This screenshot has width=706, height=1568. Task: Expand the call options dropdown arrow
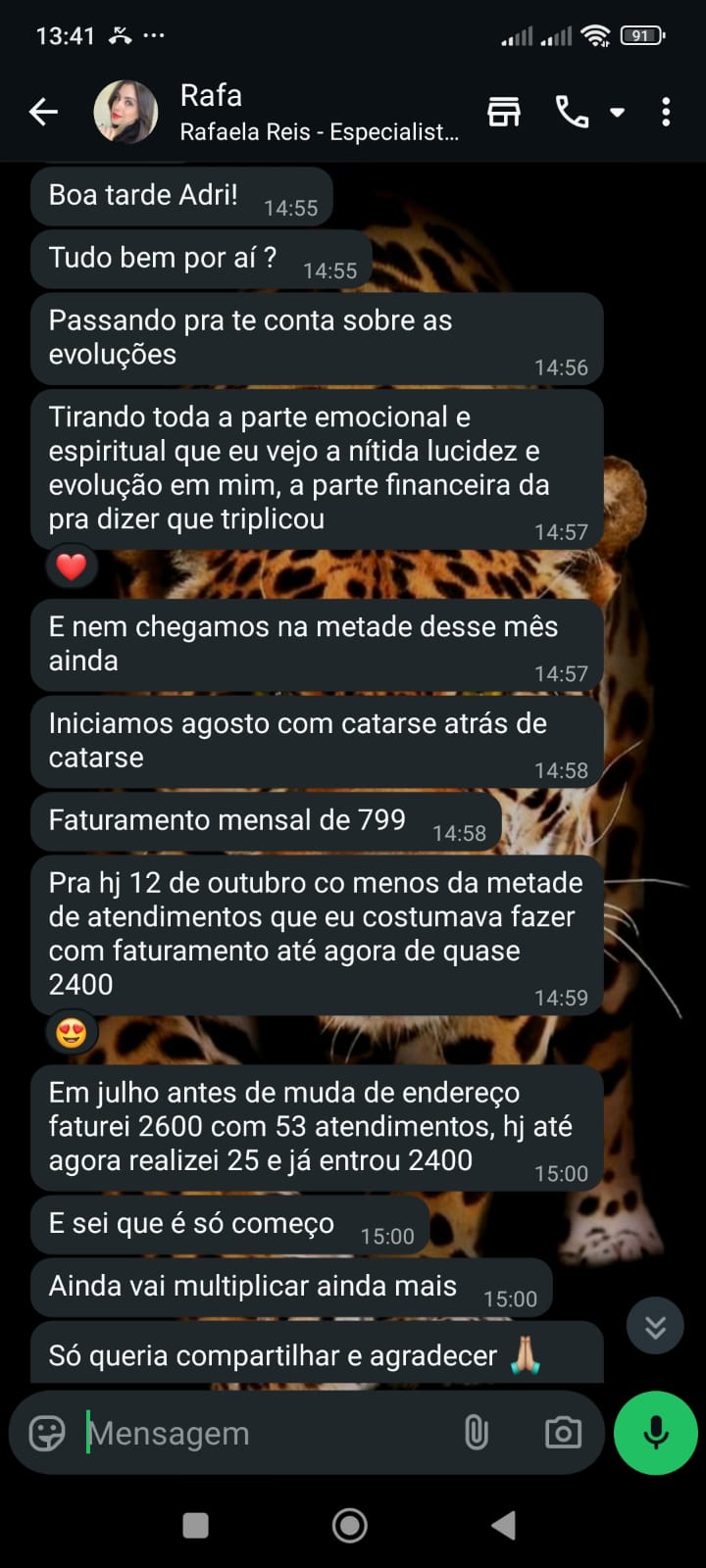tap(618, 112)
